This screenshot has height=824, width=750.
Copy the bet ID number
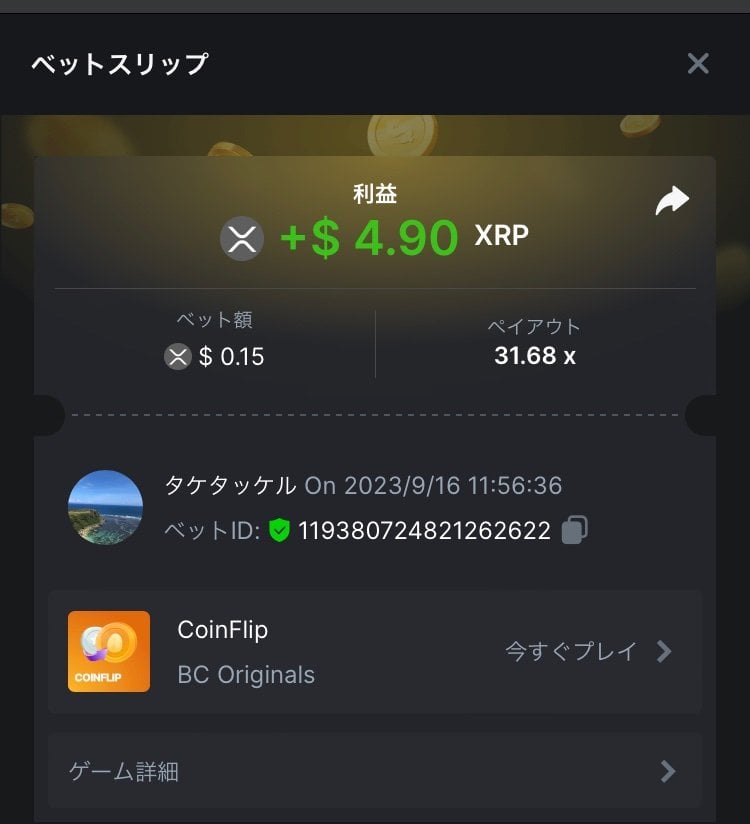pos(574,530)
